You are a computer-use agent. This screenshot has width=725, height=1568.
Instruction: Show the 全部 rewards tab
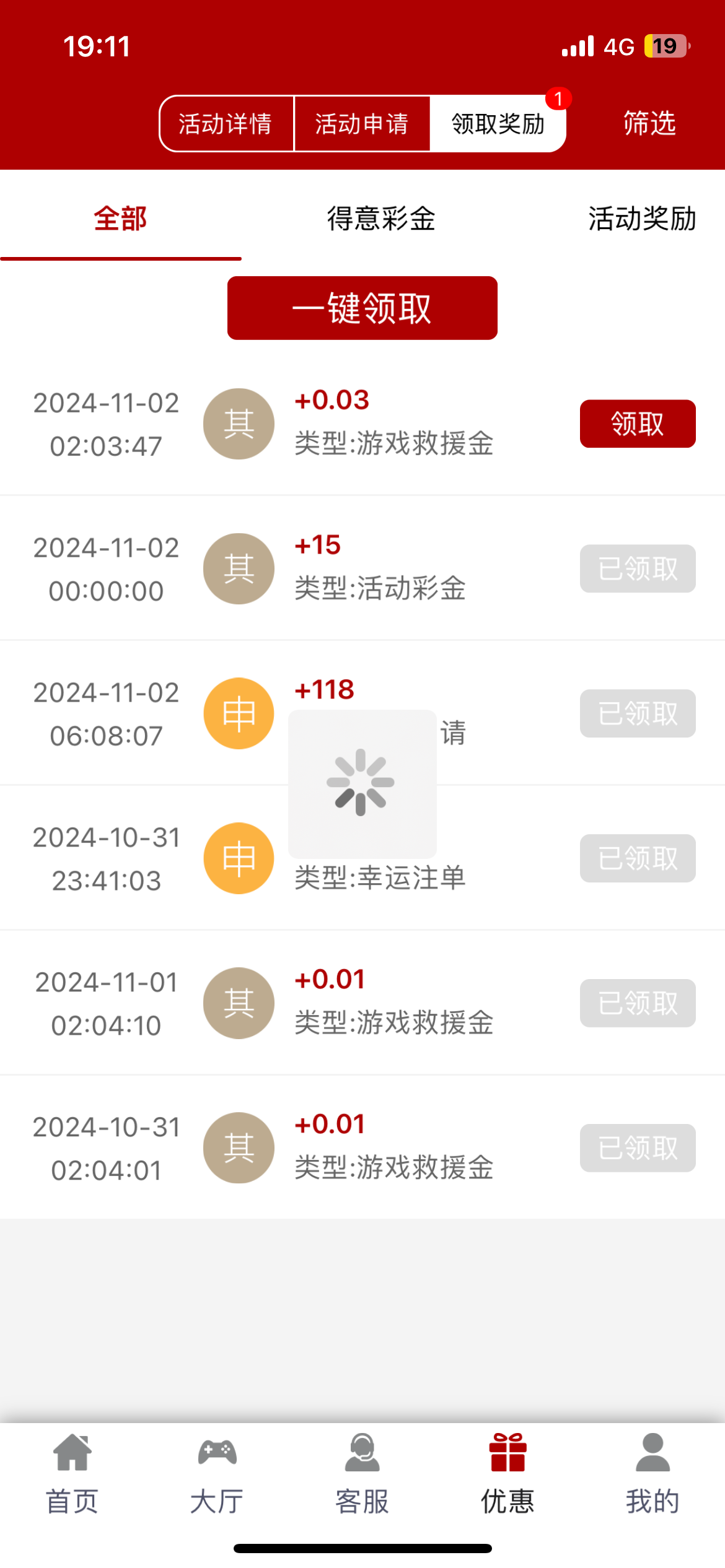coord(120,219)
